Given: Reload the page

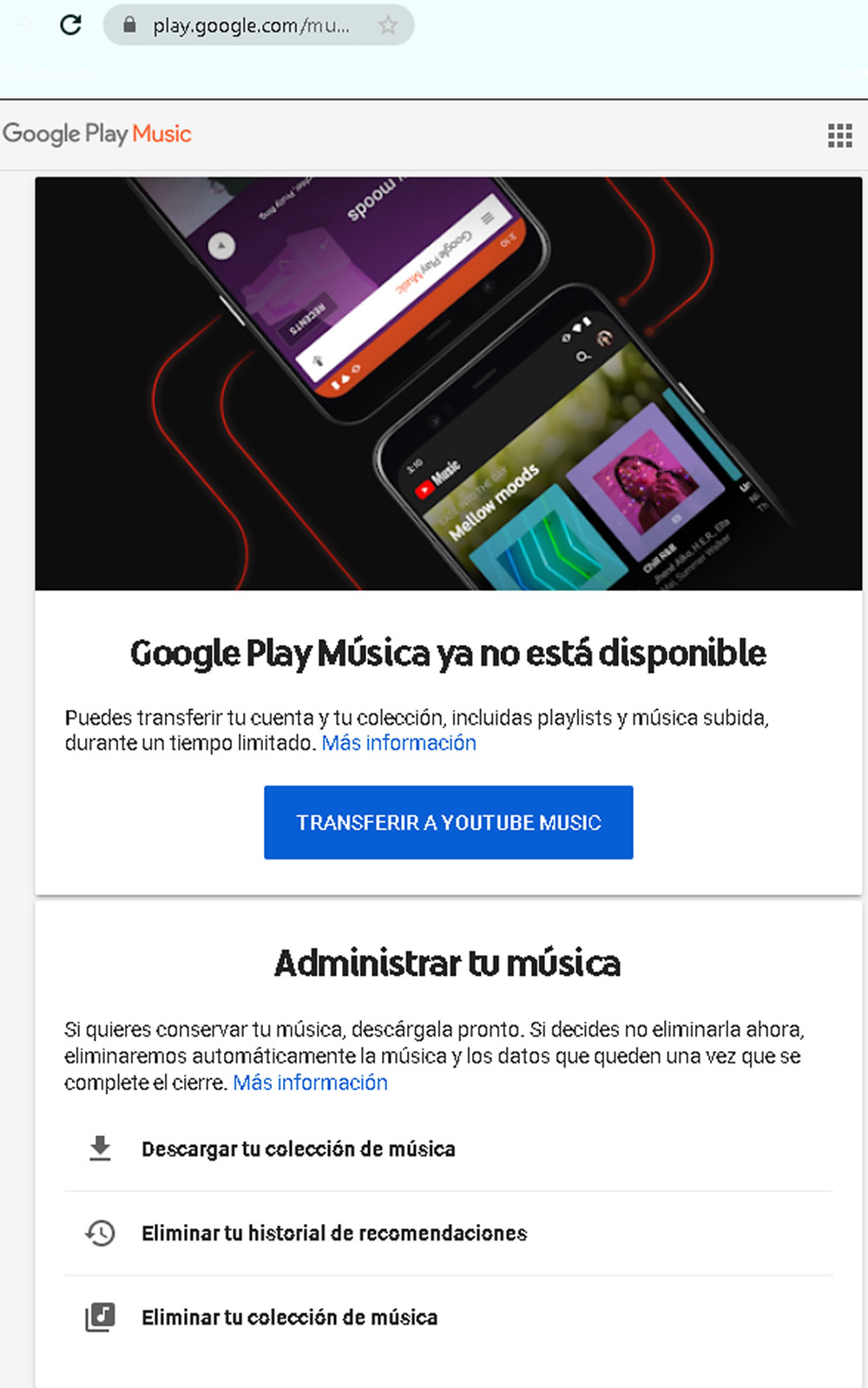Looking at the screenshot, I should (71, 25).
